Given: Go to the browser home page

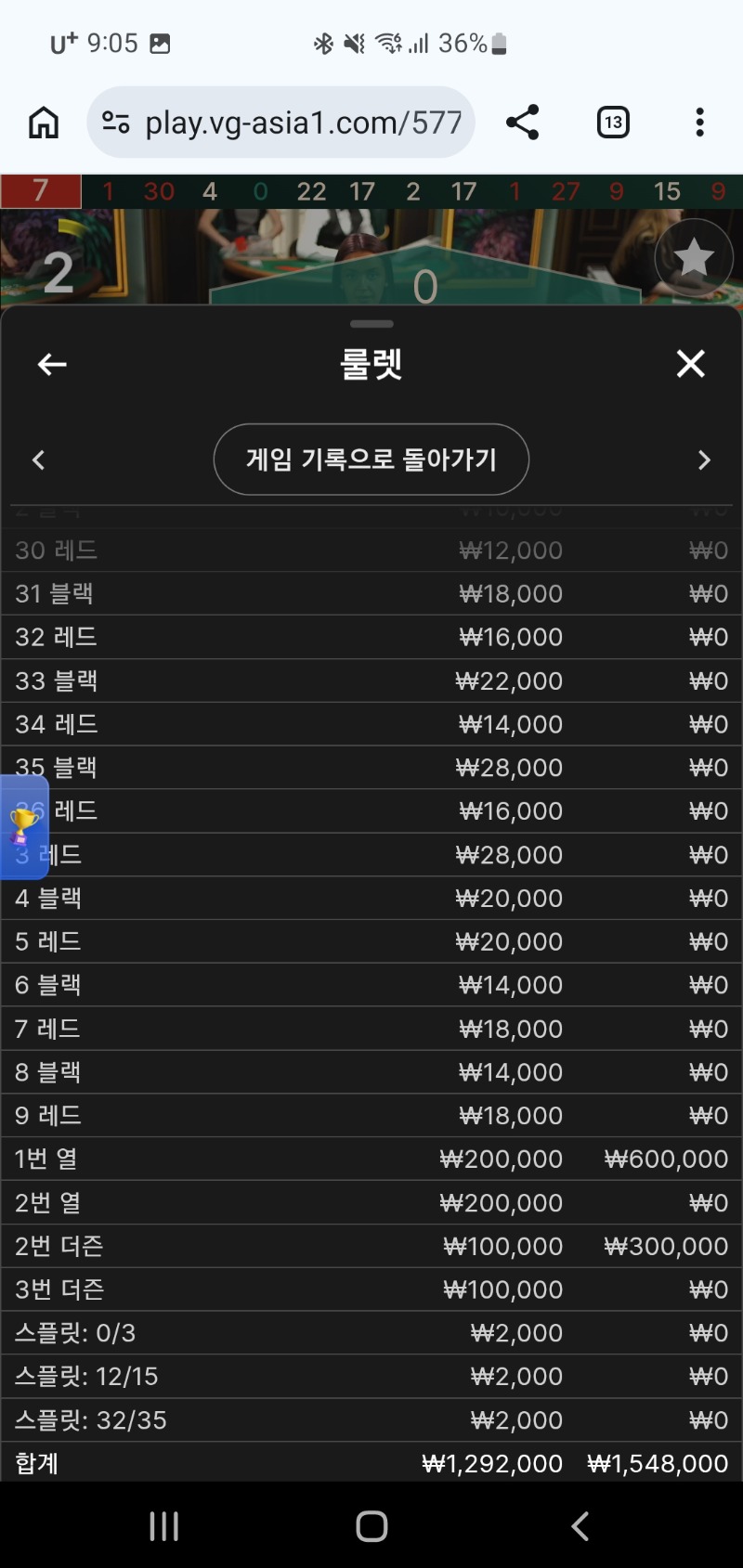Looking at the screenshot, I should coord(44,123).
